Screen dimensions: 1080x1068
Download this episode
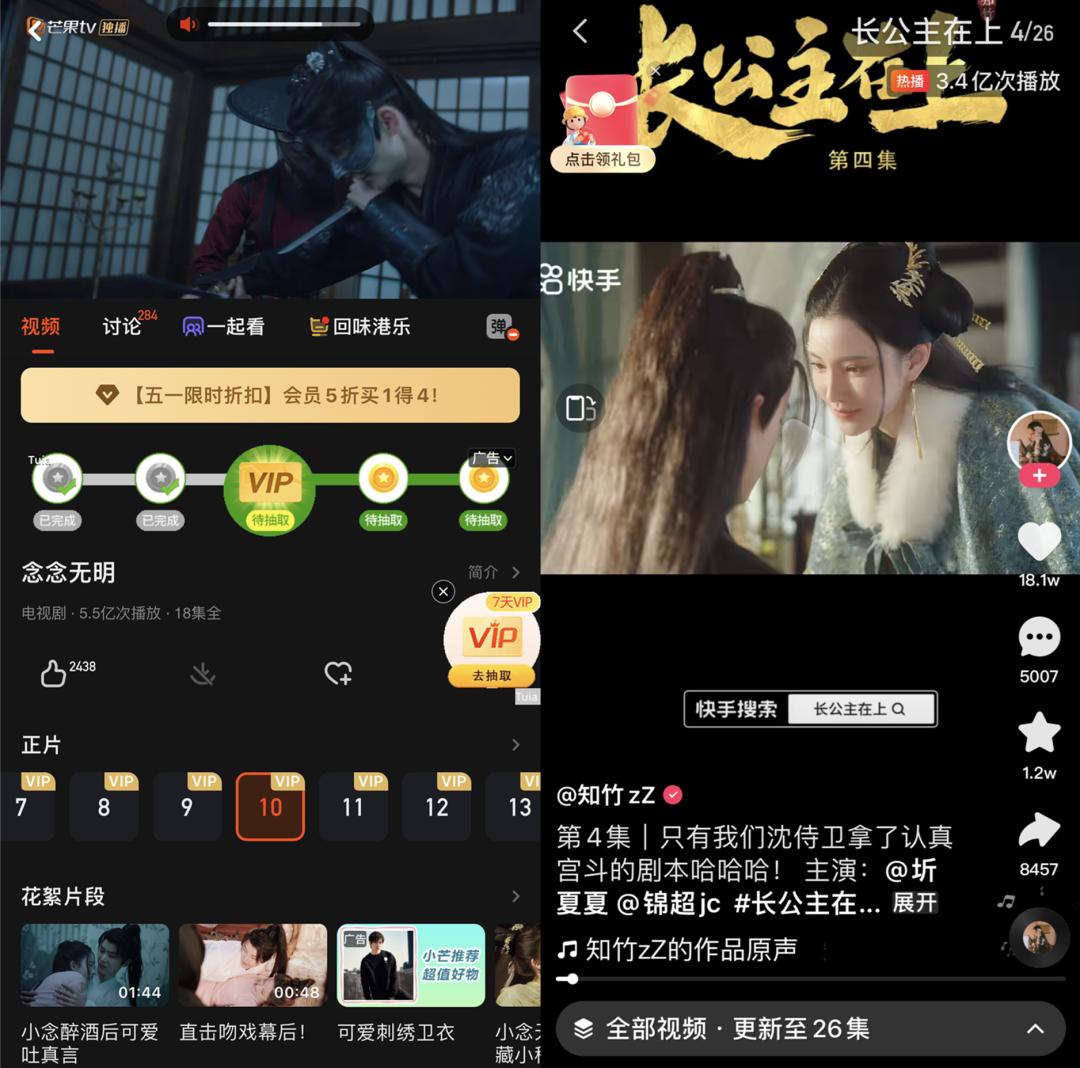tap(203, 674)
